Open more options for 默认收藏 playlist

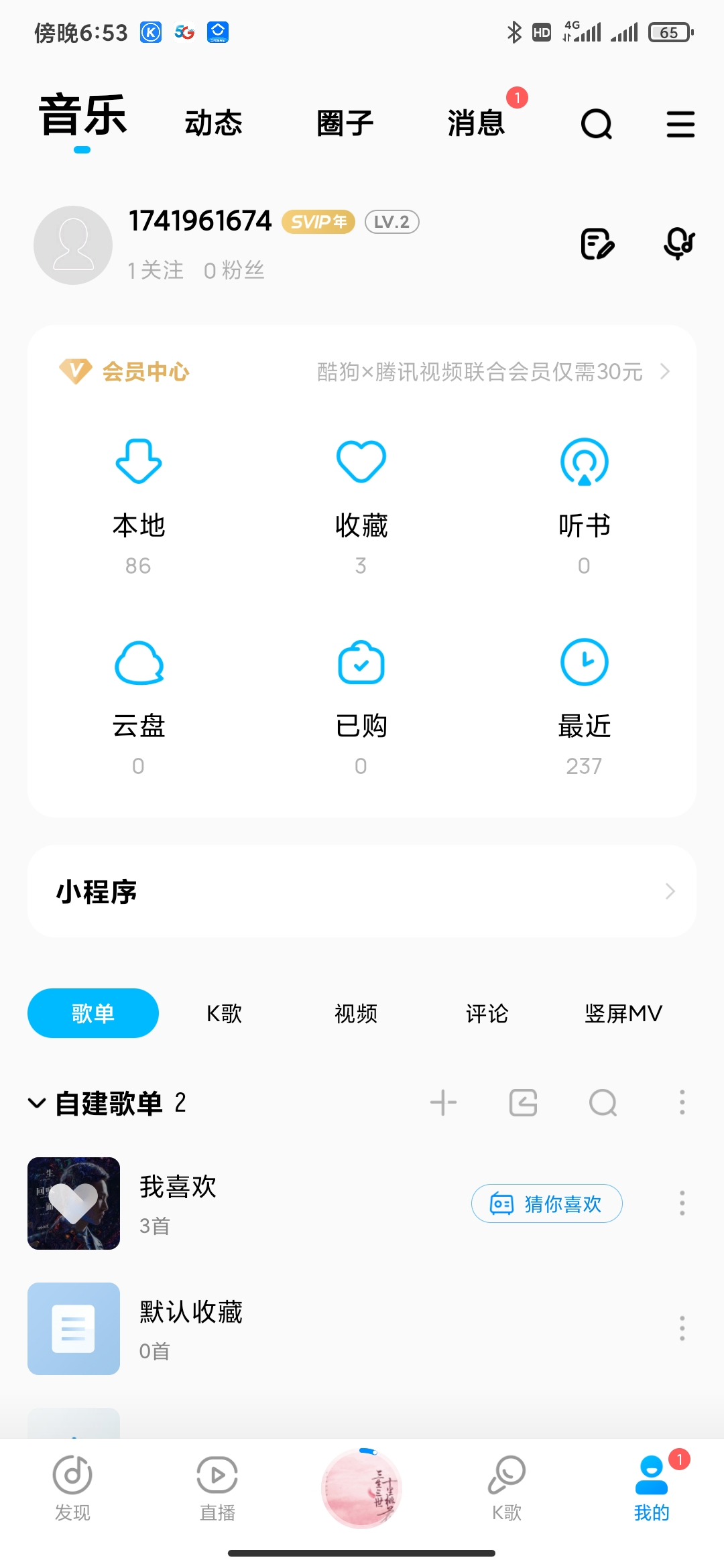click(x=682, y=1329)
